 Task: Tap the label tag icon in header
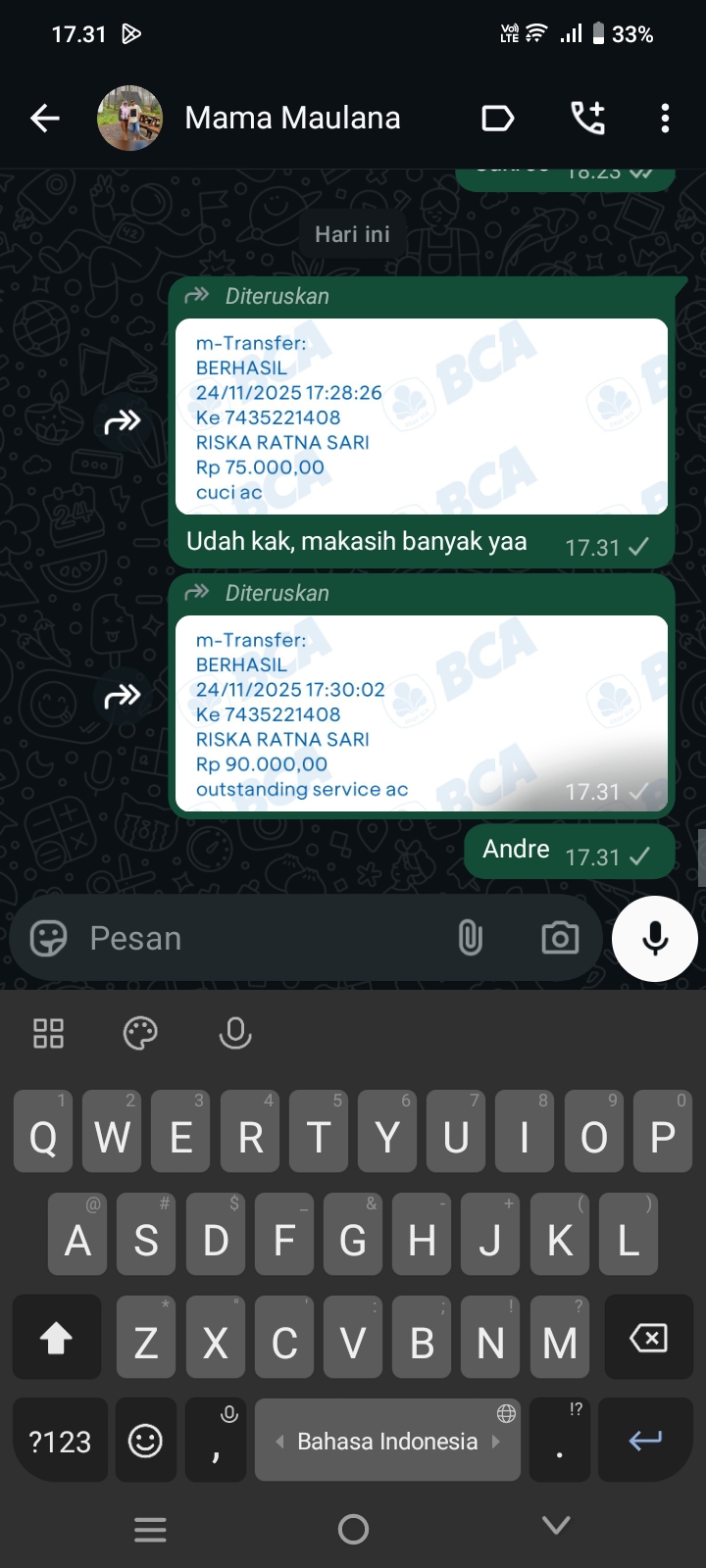point(498,119)
